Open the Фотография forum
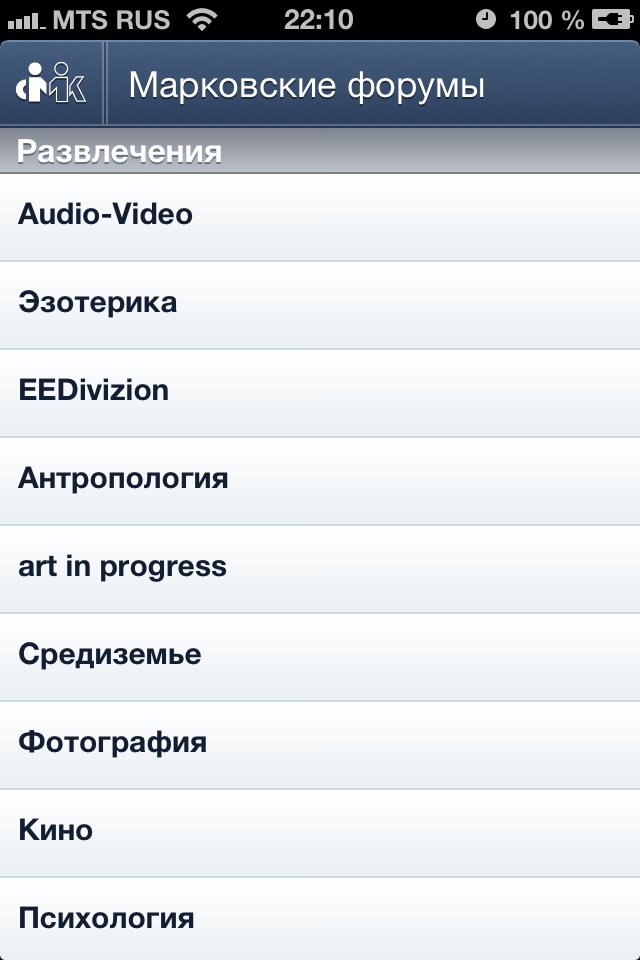 click(320, 744)
